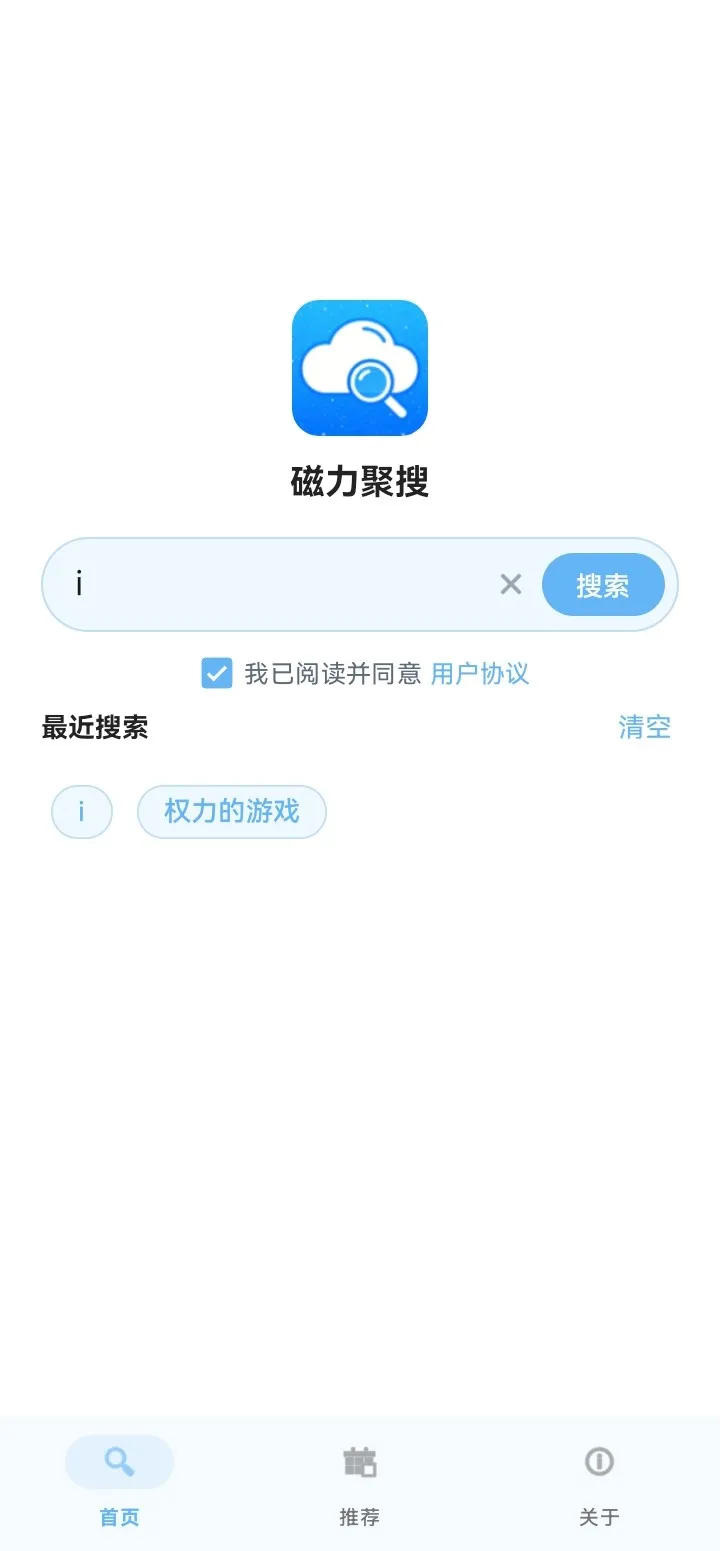Tap the 搜索 button
The image size is (720, 1551).
coord(603,585)
